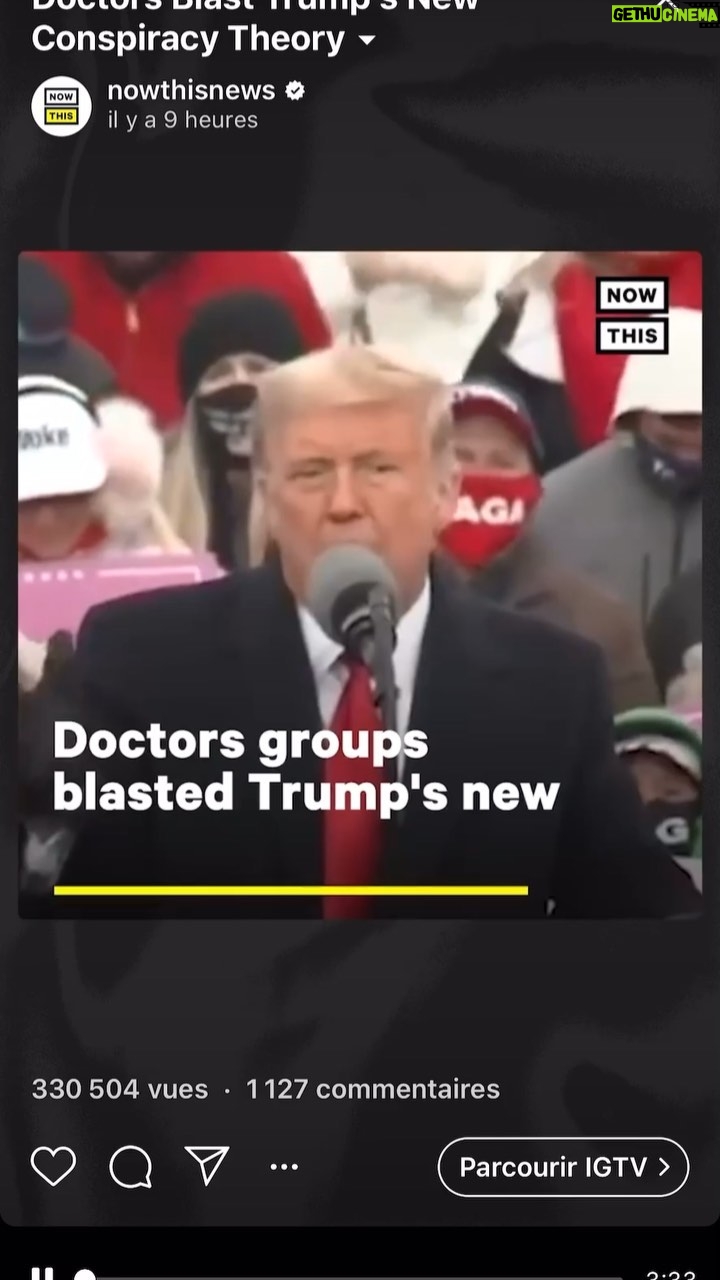720x1280 pixels.
Task: Expand the video title description arrow
Action: click(367, 40)
